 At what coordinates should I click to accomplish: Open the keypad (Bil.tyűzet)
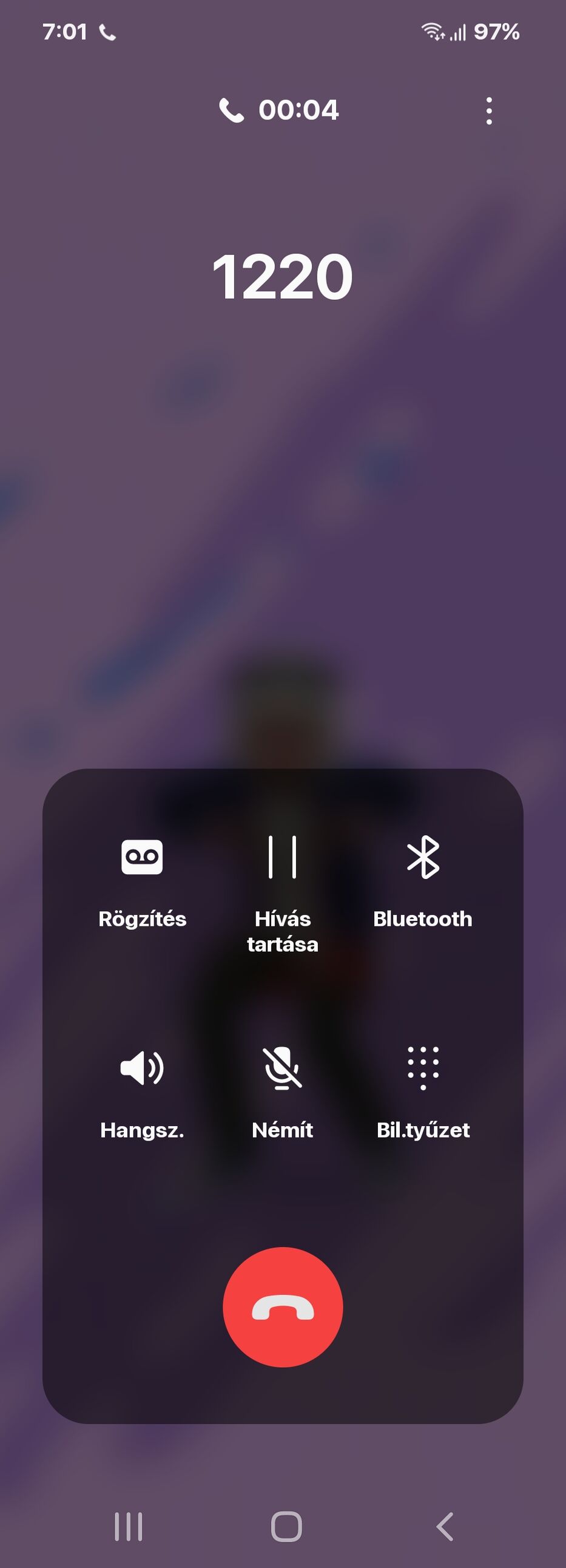tap(422, 1090)
